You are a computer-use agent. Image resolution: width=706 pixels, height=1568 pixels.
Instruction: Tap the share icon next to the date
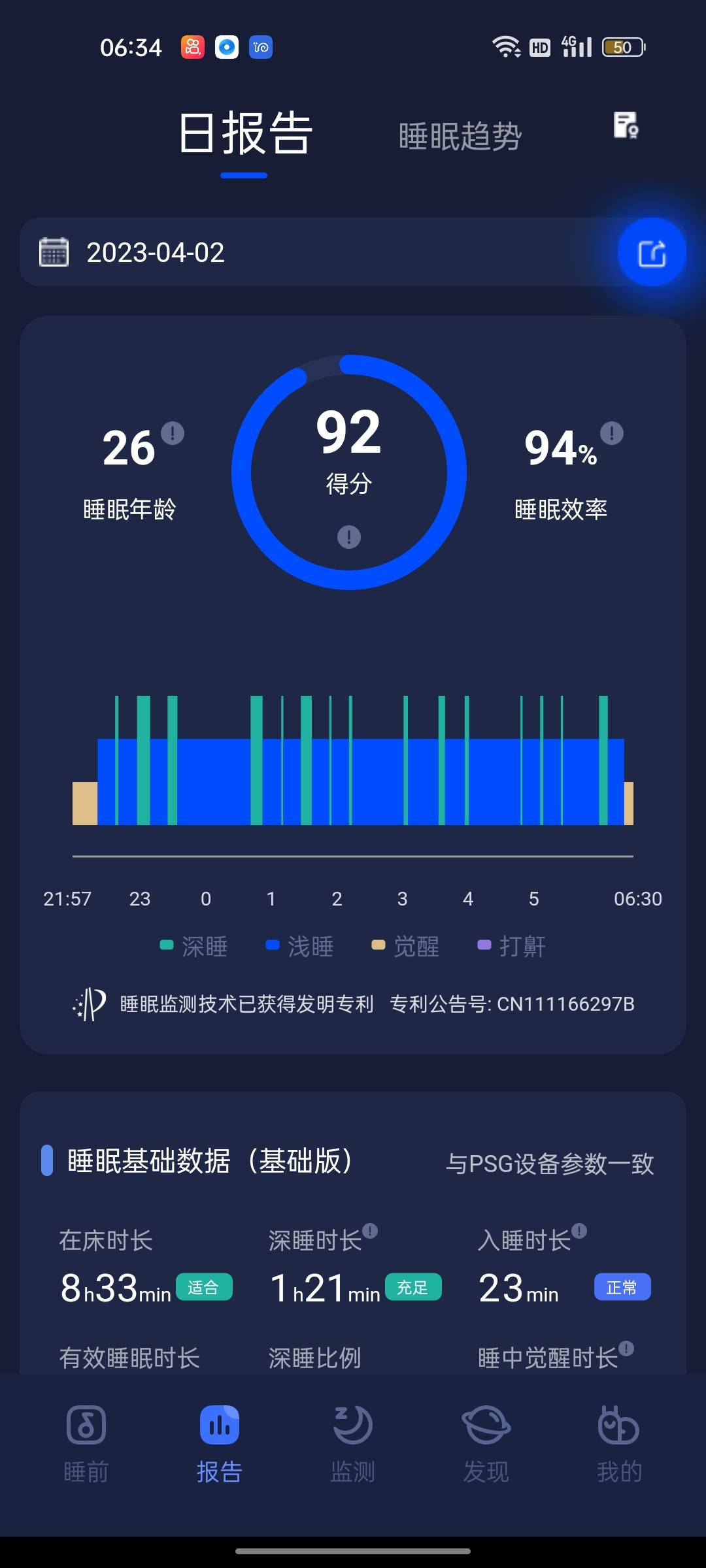pyautogui.click(x=651, y=253)
